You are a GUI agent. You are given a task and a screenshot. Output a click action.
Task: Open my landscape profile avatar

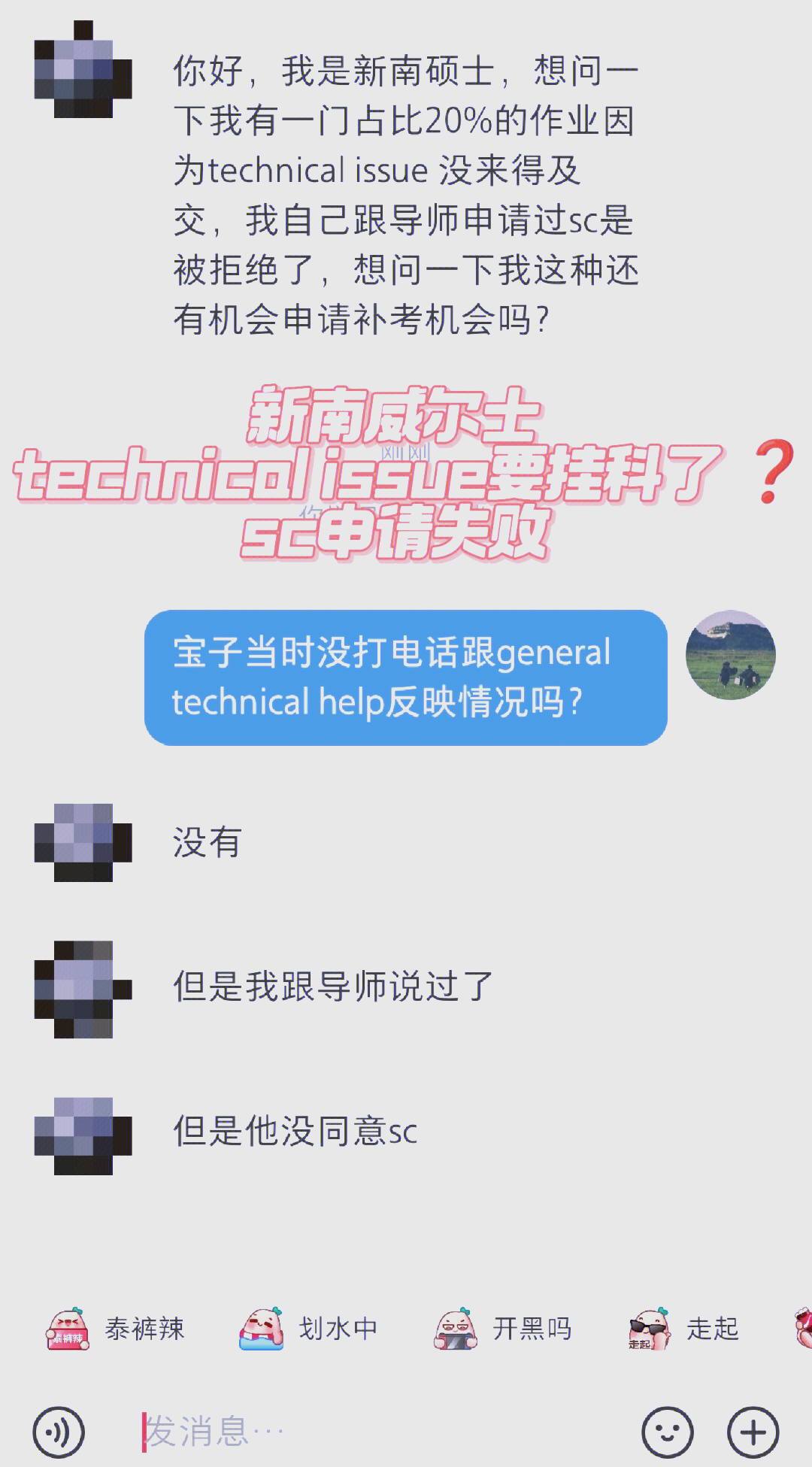[730, 655]
